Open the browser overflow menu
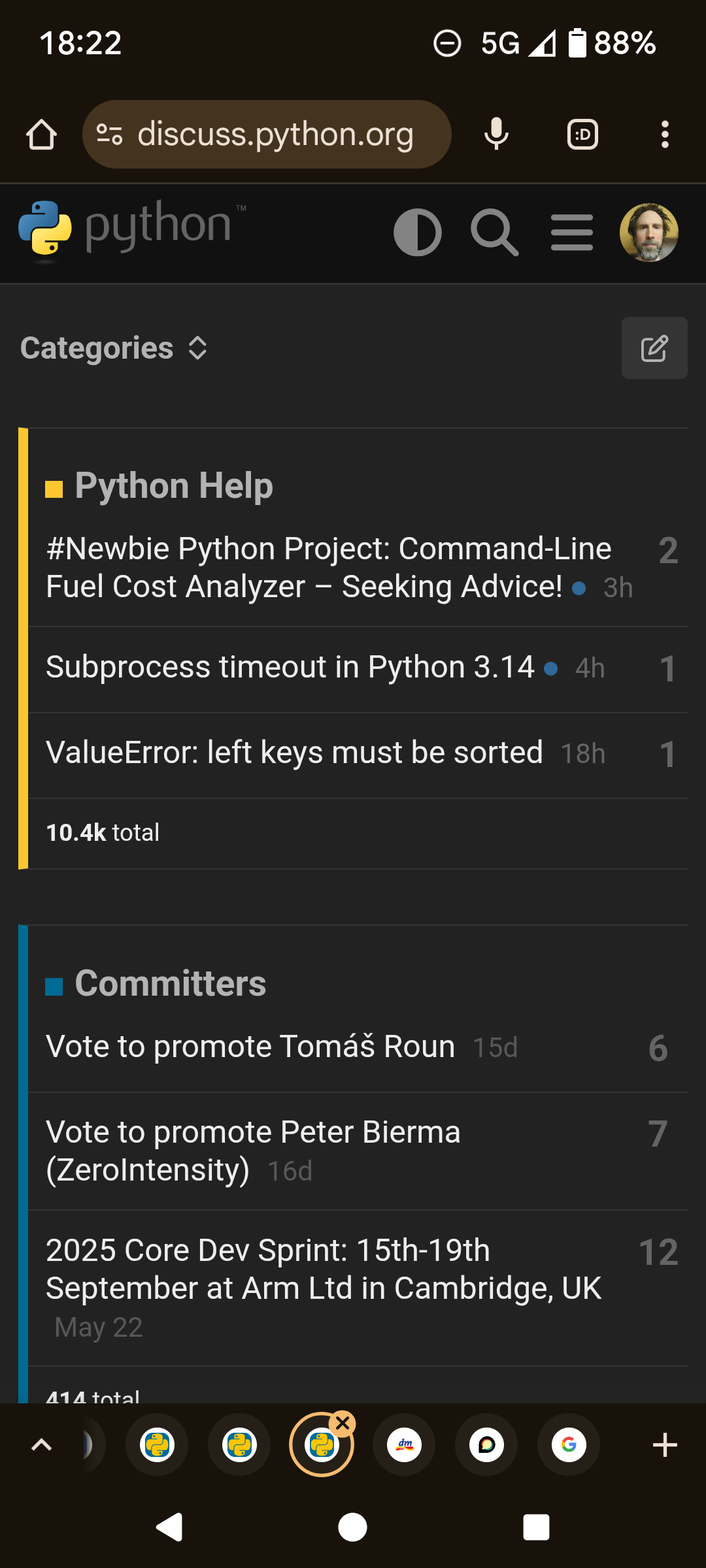 pos(665,135)
